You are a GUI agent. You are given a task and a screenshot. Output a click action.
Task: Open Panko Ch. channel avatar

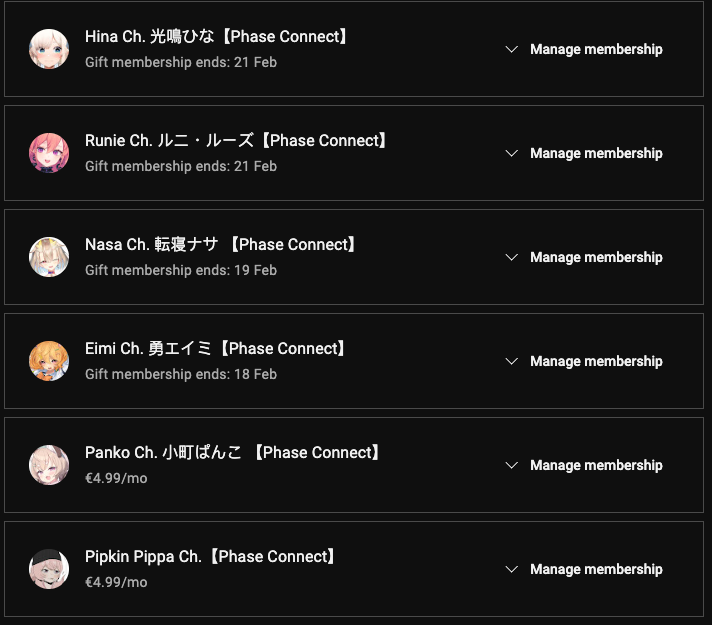[x=49, y=465]
